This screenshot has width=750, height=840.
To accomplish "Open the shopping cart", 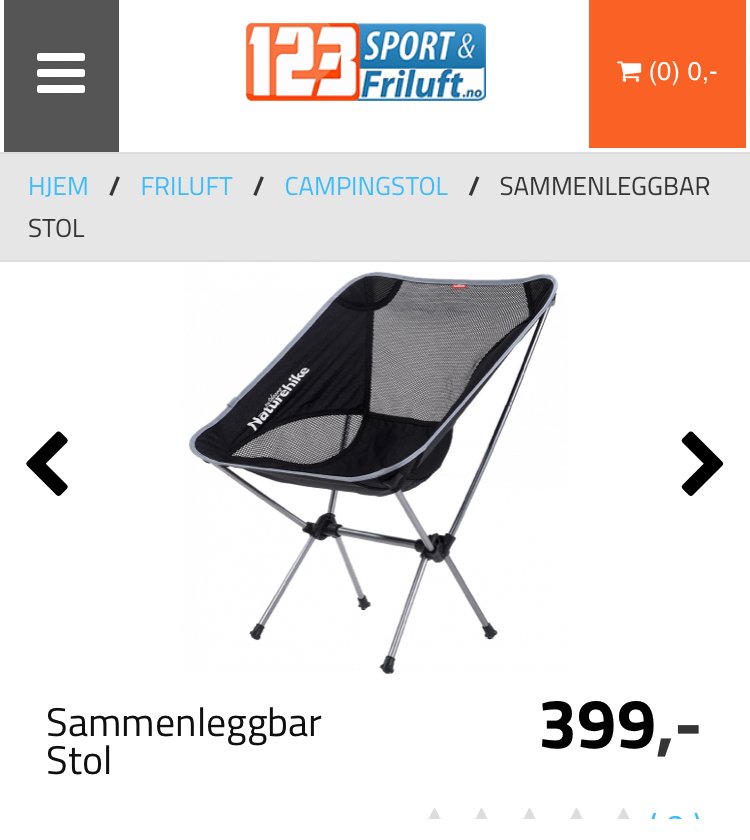I will pyautogui.click(x=667, y=73).
